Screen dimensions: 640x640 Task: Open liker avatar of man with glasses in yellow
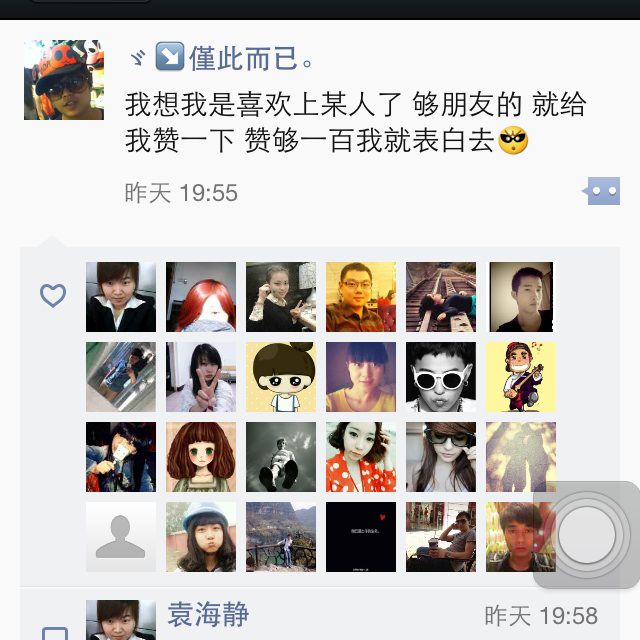pyautogui.click(x=361, y=297)
